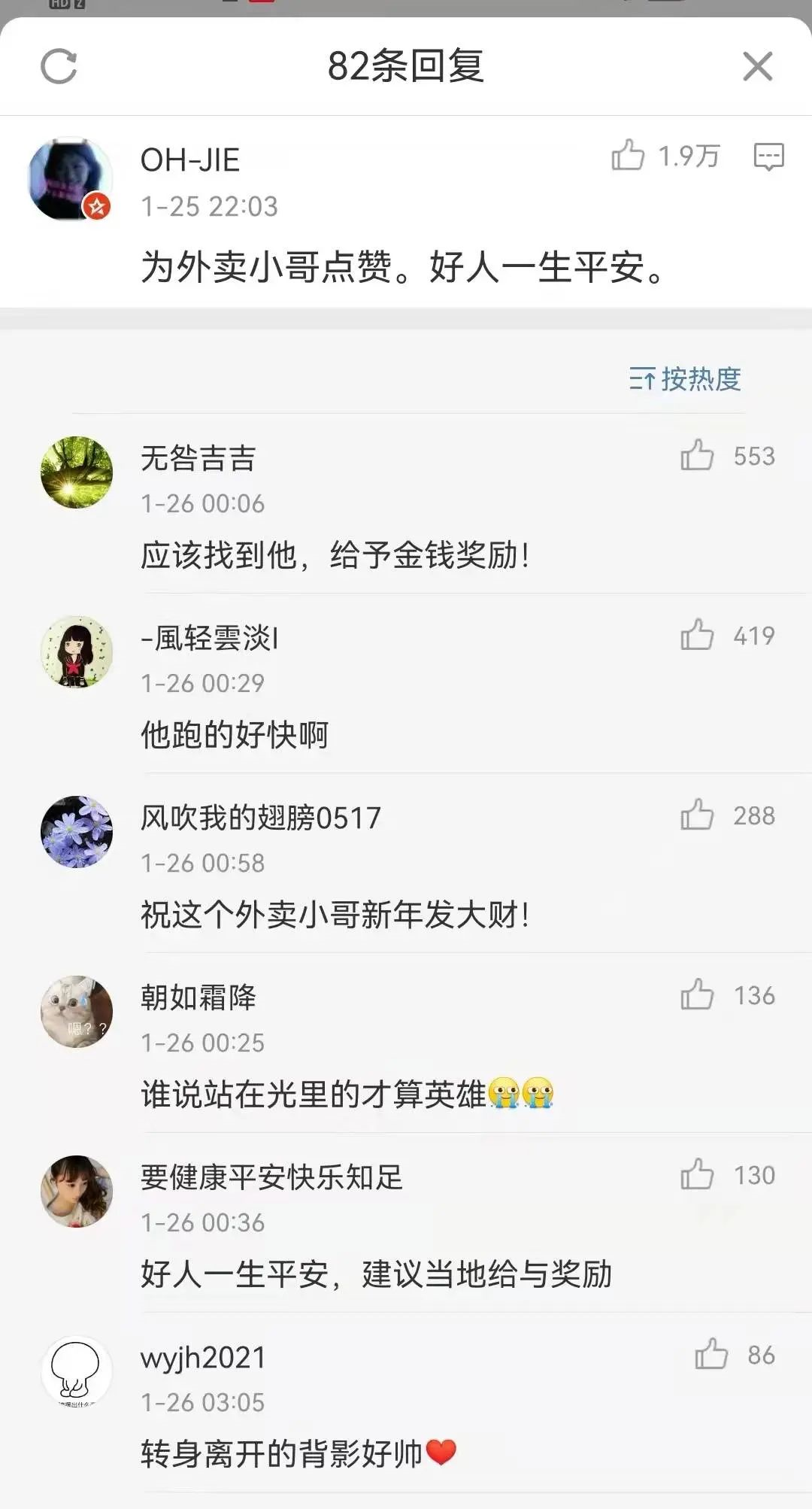View -風轻雲淡I's profile picture
This screenshot has width=812, height=1509.
76,652
